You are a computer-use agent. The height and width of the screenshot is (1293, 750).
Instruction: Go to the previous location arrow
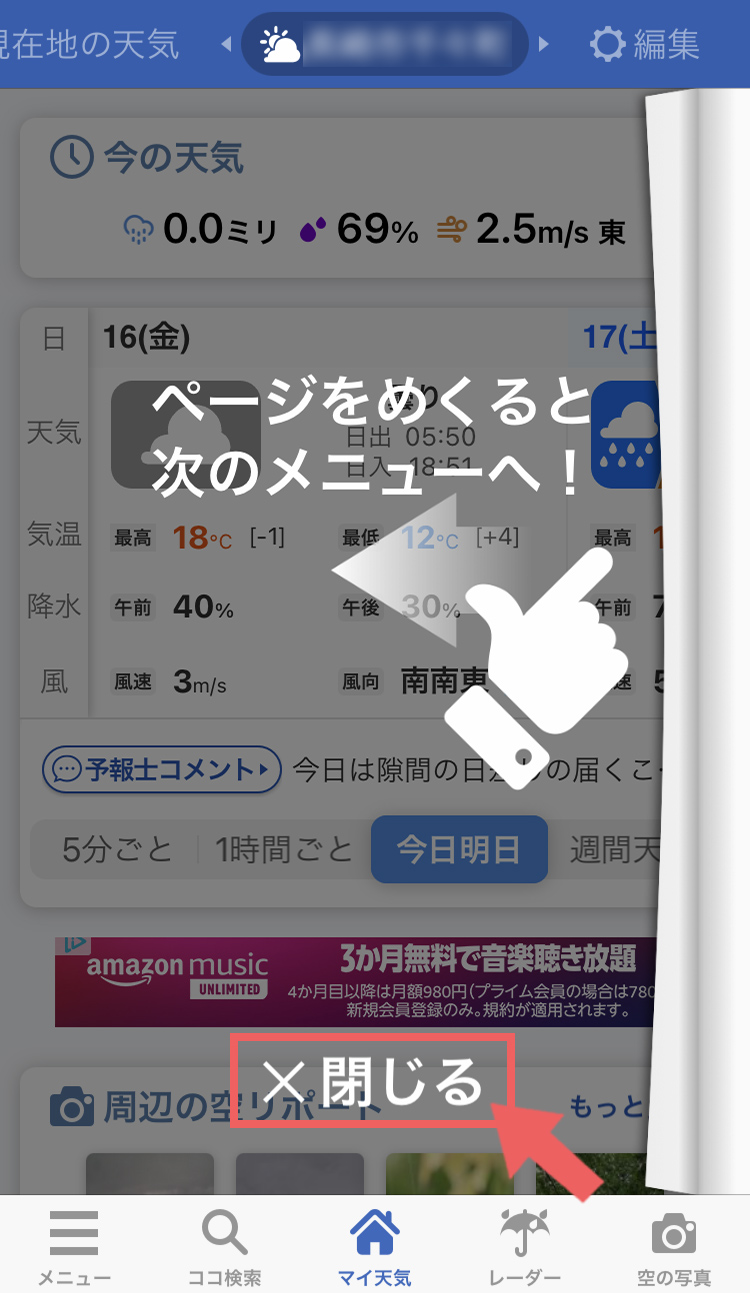(225, 44)
